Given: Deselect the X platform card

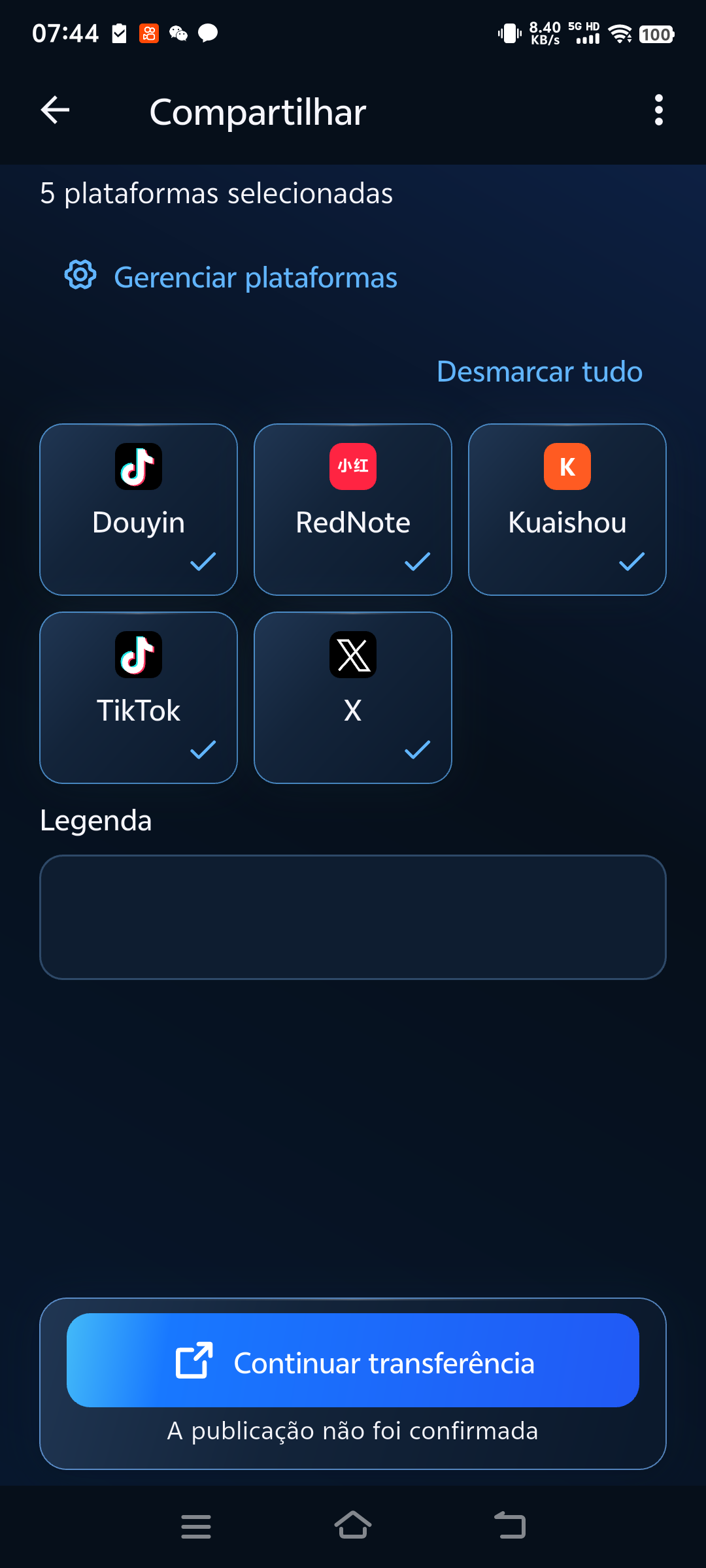Looking at the screenshot, I should pos(353,698).
